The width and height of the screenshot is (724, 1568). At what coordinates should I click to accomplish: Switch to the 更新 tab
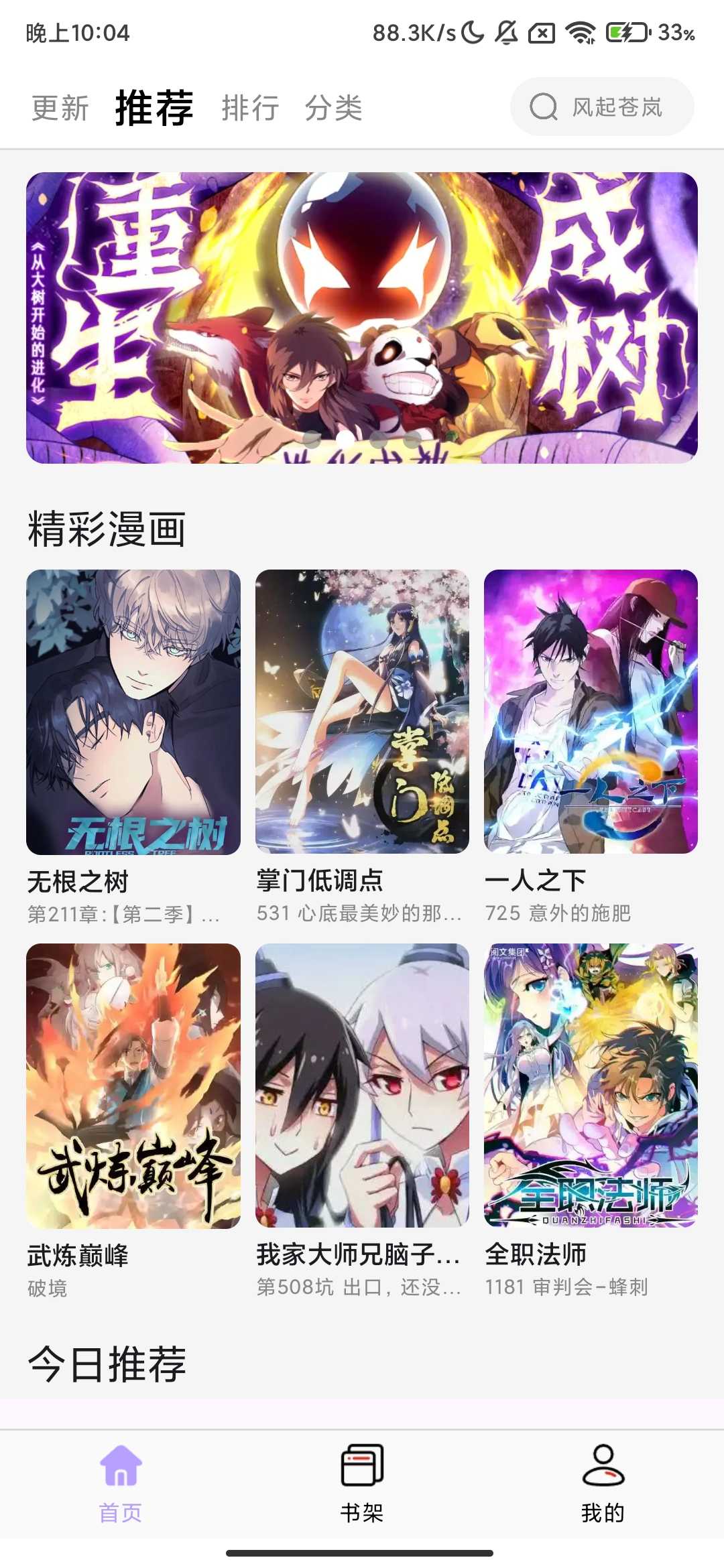(60, 108)
